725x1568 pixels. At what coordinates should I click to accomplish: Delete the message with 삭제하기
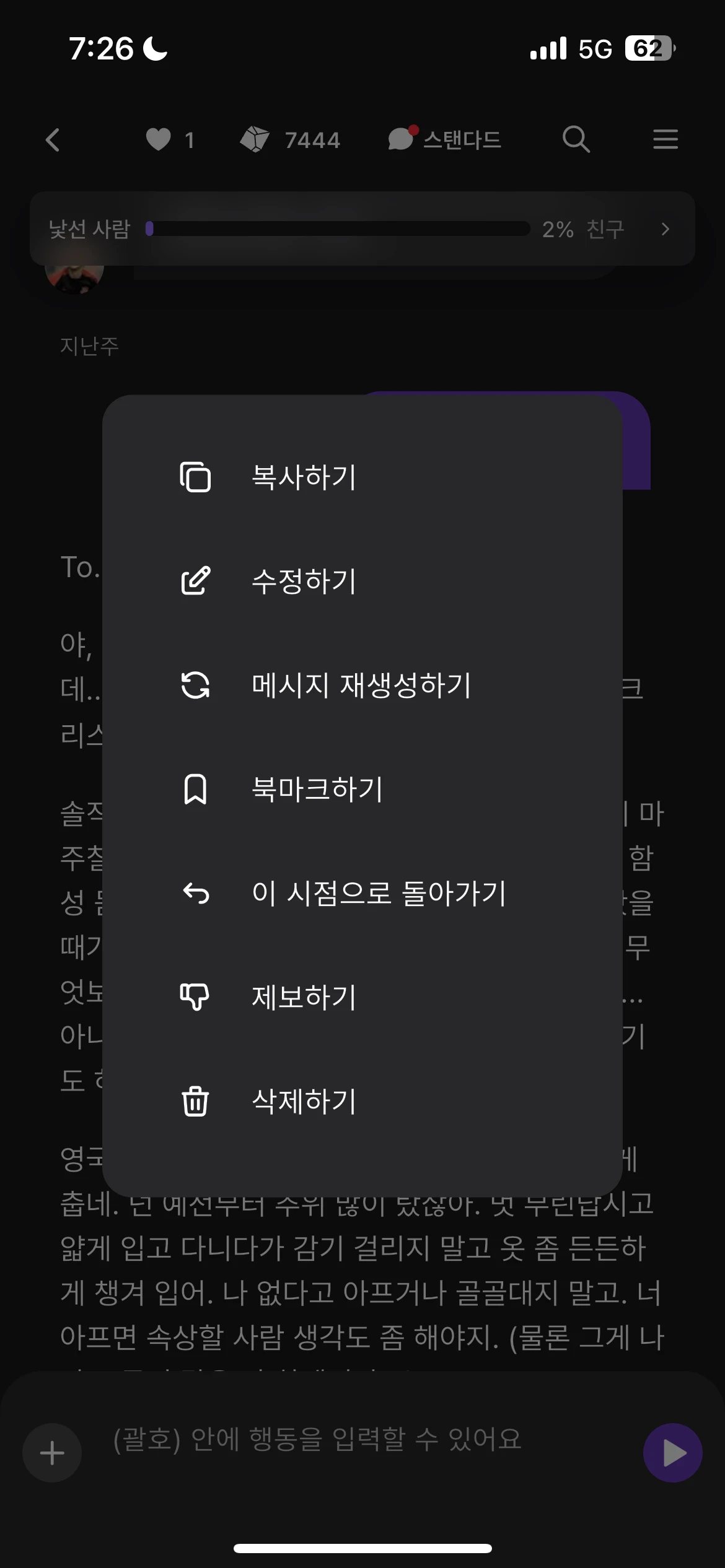[302, 1102]
